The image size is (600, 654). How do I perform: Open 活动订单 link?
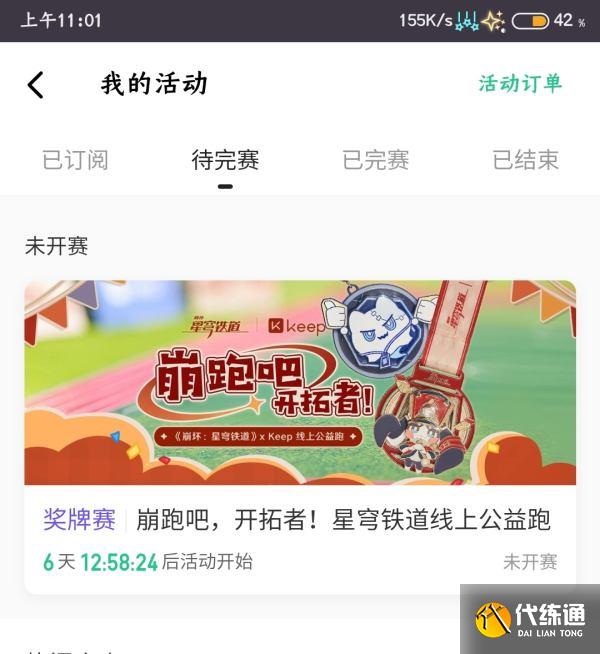(520, 84)
